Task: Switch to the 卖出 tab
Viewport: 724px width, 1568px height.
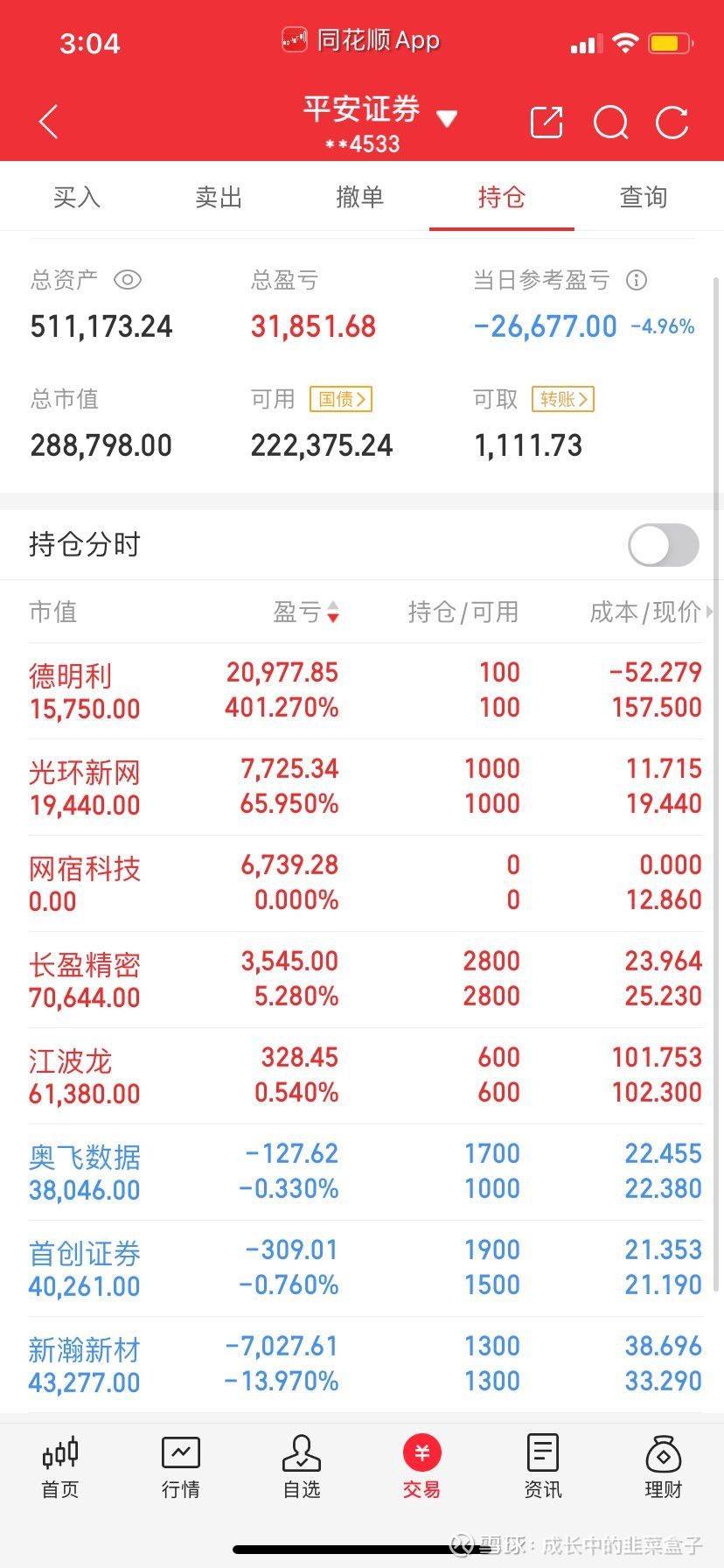Action: coord(218,197)
